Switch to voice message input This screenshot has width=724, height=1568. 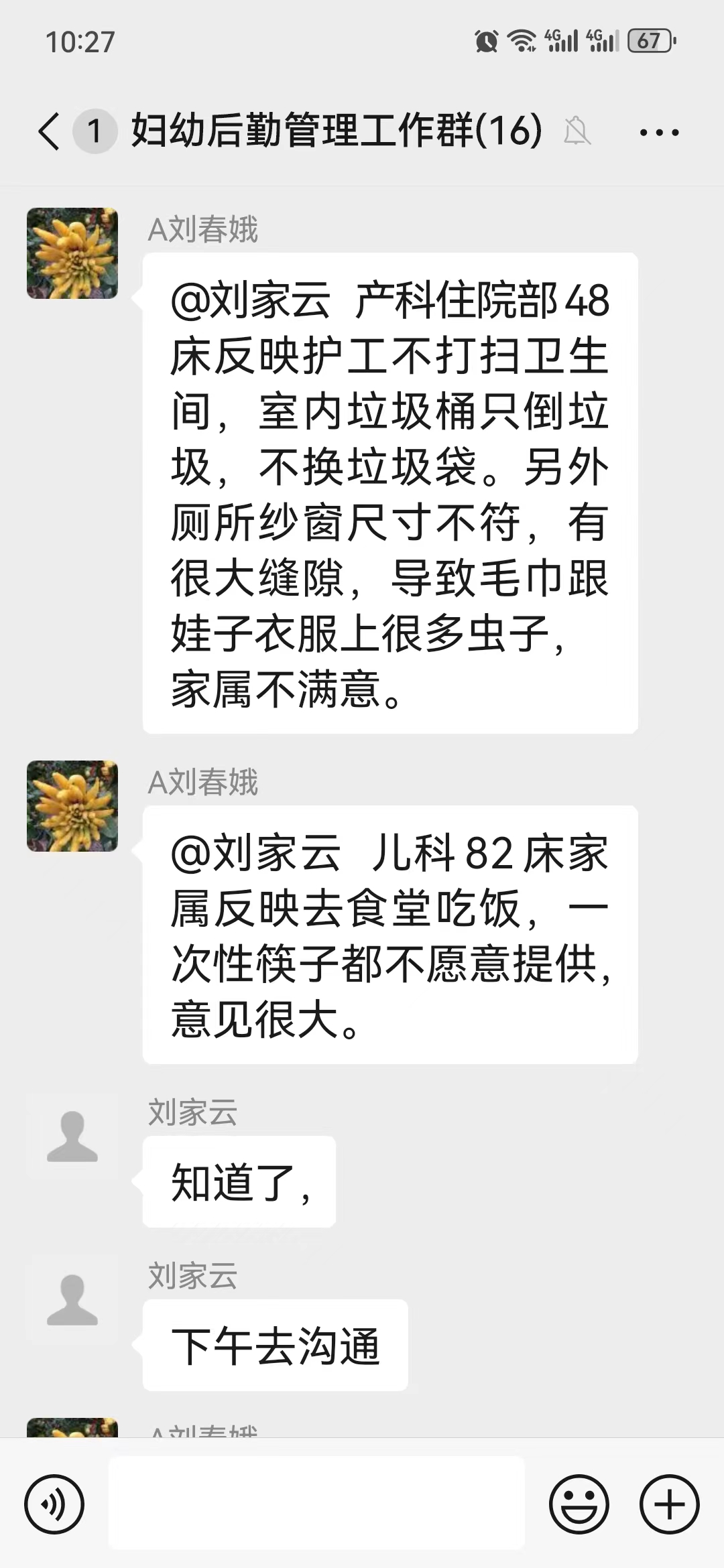tap(54, 1504)
